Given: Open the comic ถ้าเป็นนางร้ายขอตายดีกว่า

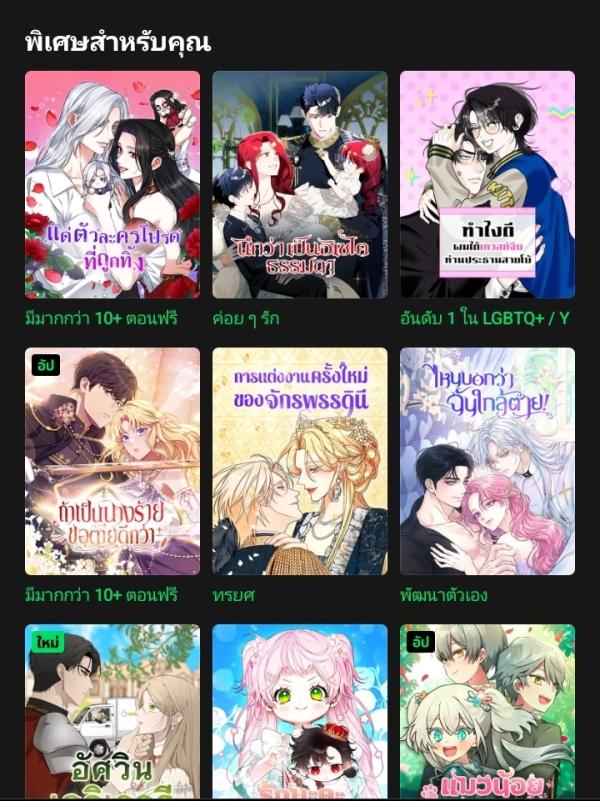Looking at the screenshot, I should (112, 461).
